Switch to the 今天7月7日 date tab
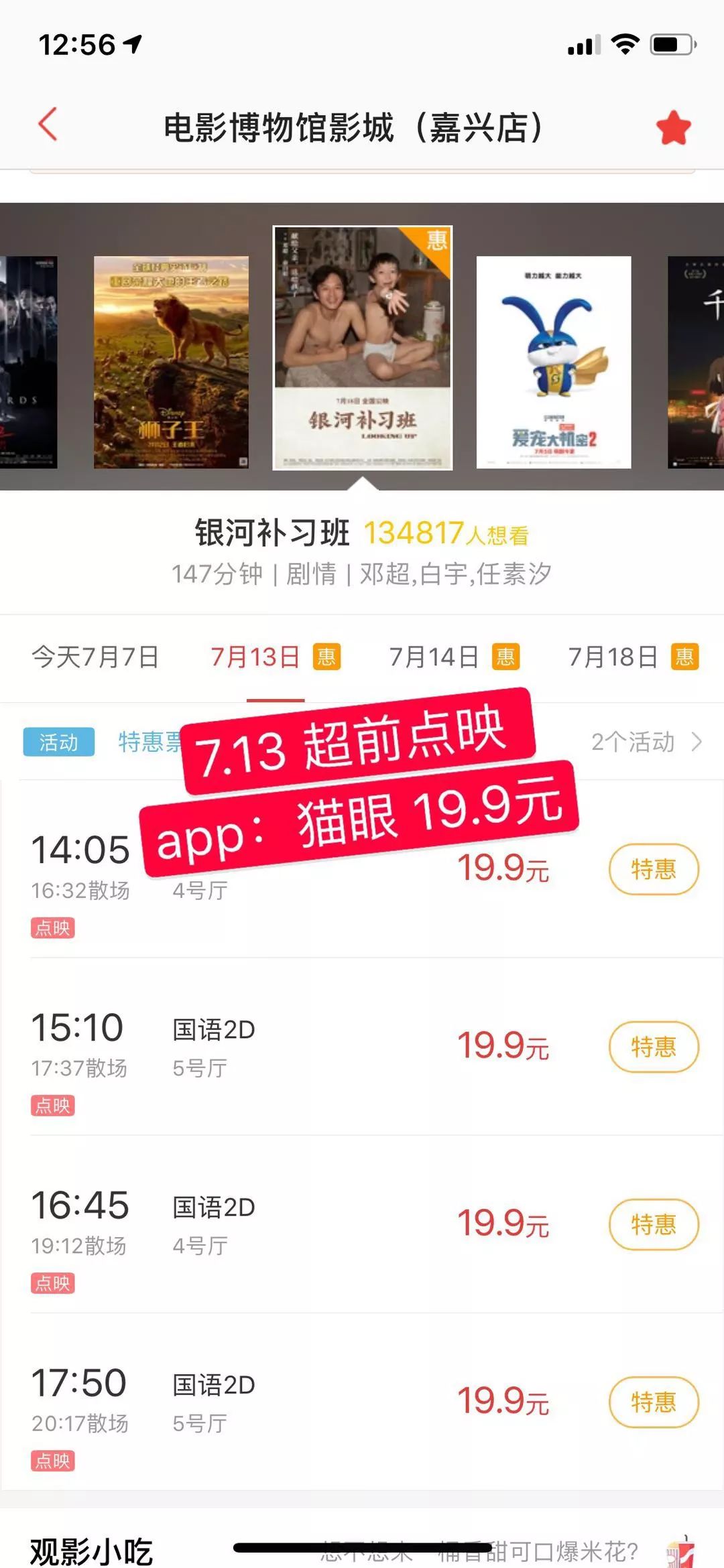This screenshot has height=1568, width=724. coord(95,657)
